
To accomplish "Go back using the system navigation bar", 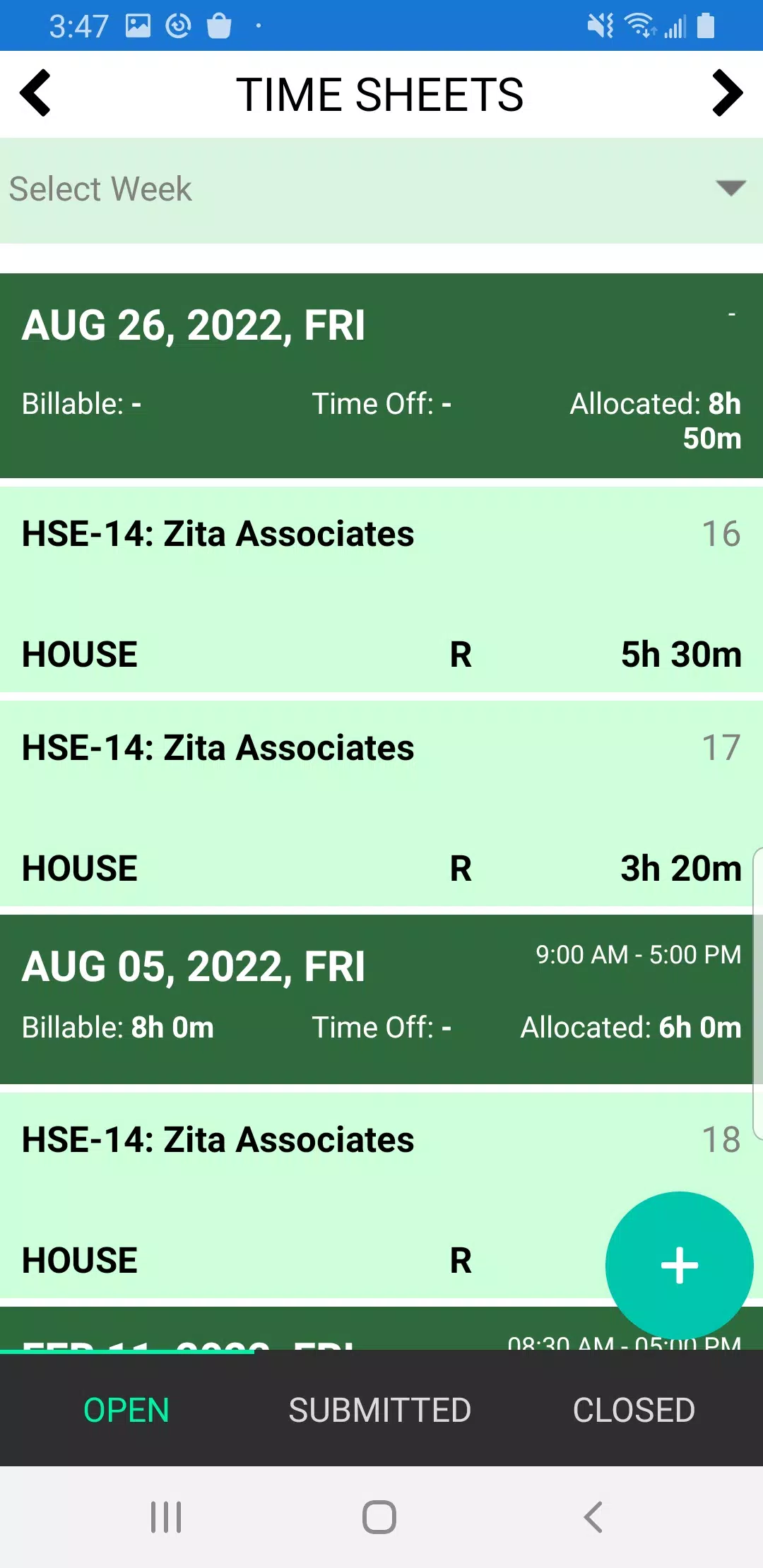I will pos(593,1517).
